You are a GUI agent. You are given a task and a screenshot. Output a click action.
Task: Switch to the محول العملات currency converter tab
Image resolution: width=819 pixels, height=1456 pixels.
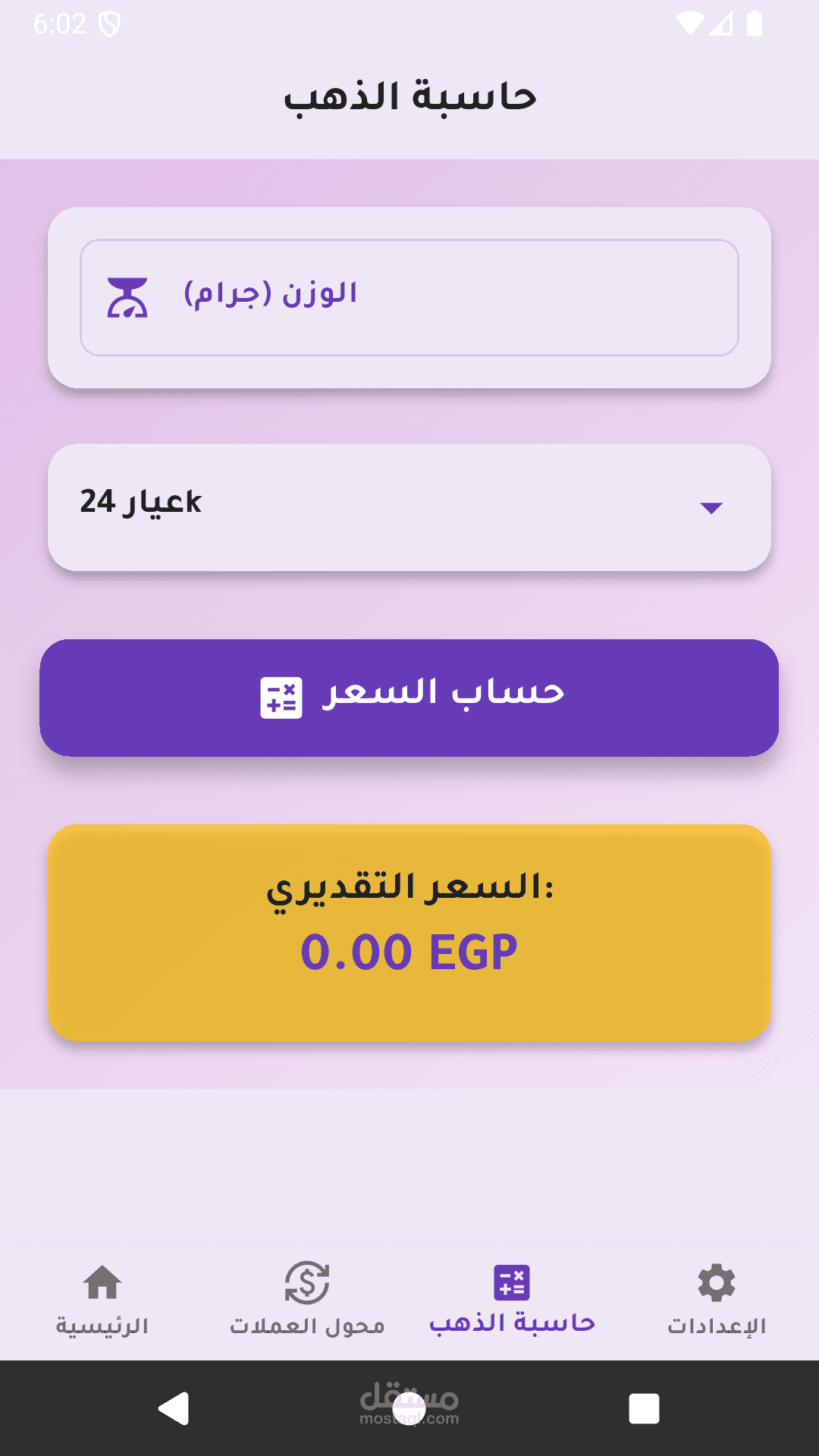[307, 1301]
